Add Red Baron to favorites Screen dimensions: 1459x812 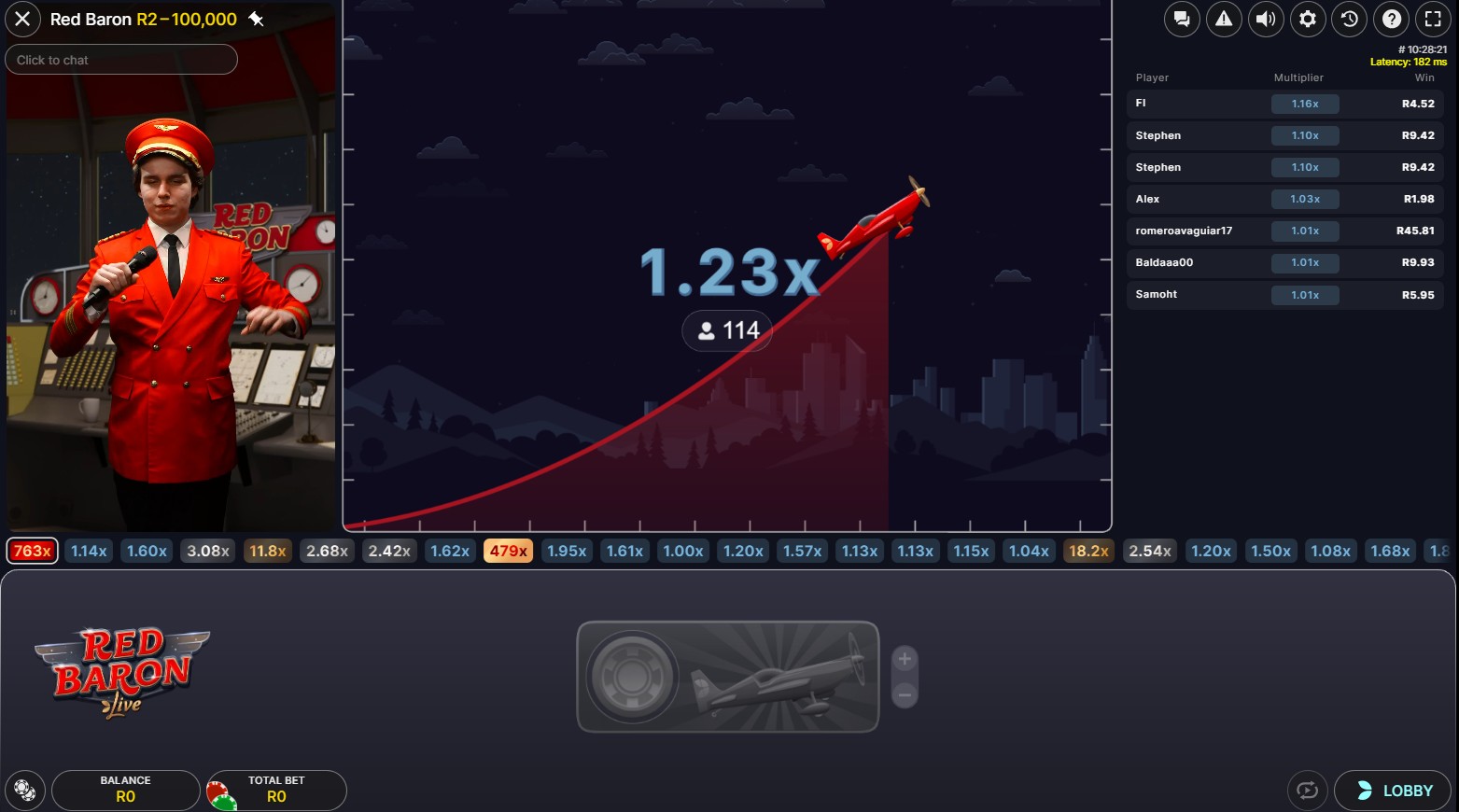tap(256, 19)
